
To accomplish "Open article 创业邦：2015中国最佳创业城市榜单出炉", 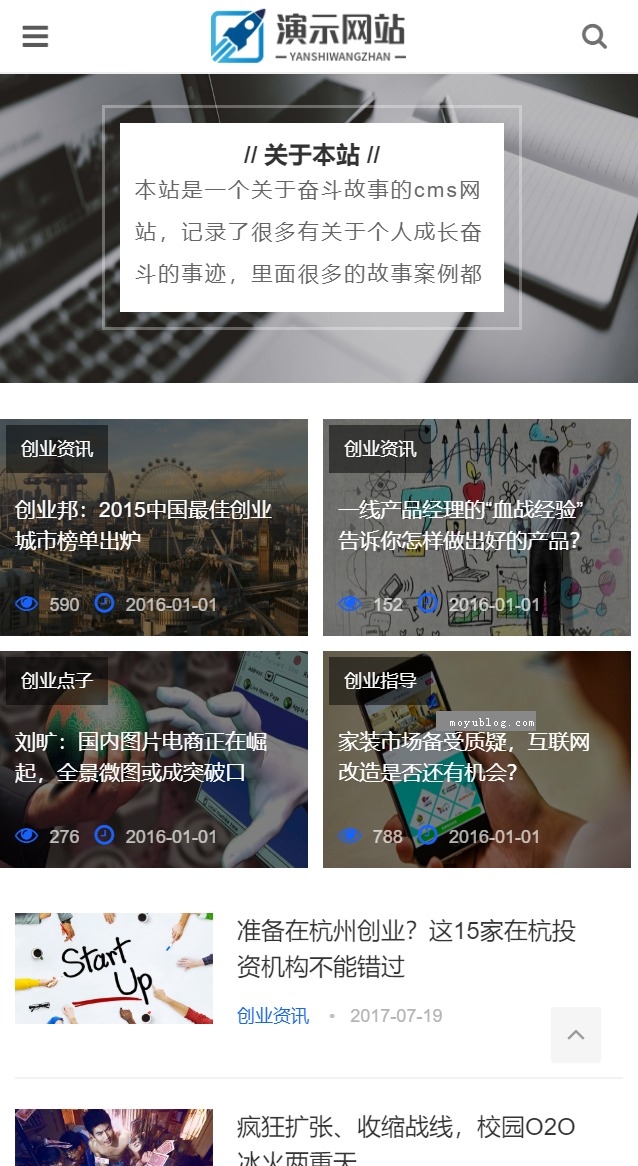I will [x=144, y=525].
